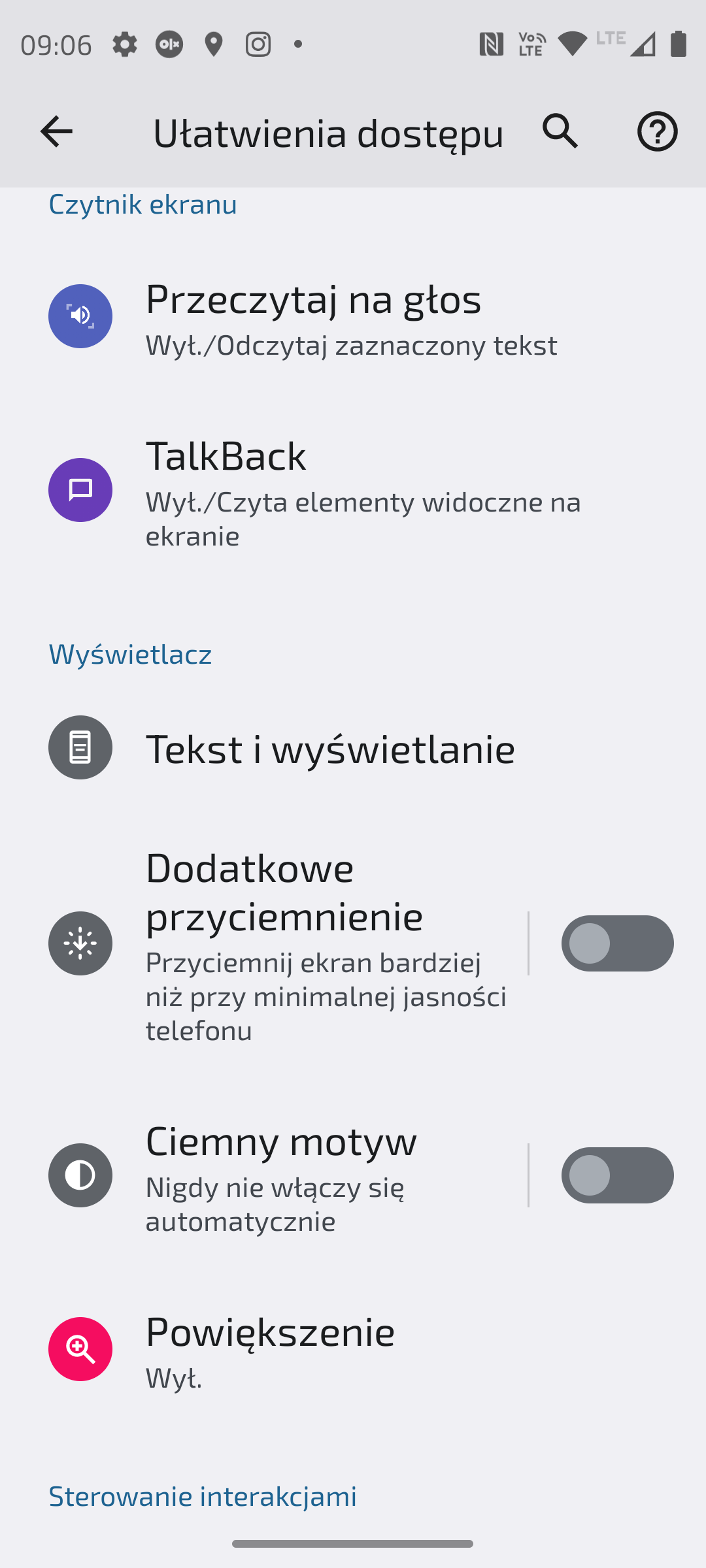Open Tekst i wyświetlanie

[x=353, y=747]
